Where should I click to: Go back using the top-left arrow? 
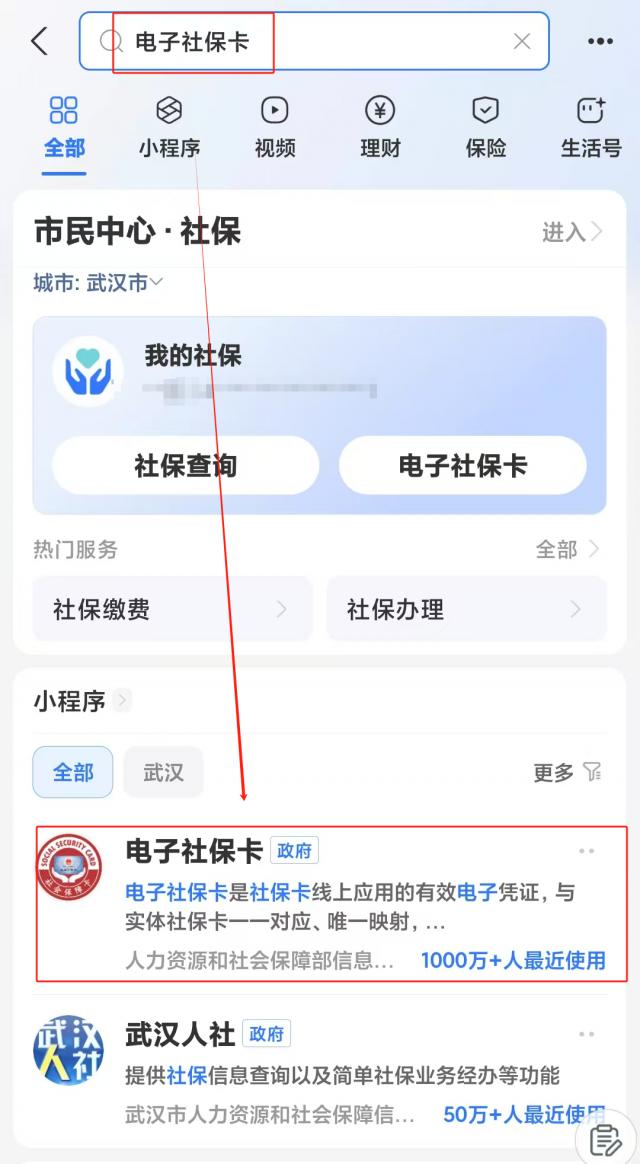point(40,41)
